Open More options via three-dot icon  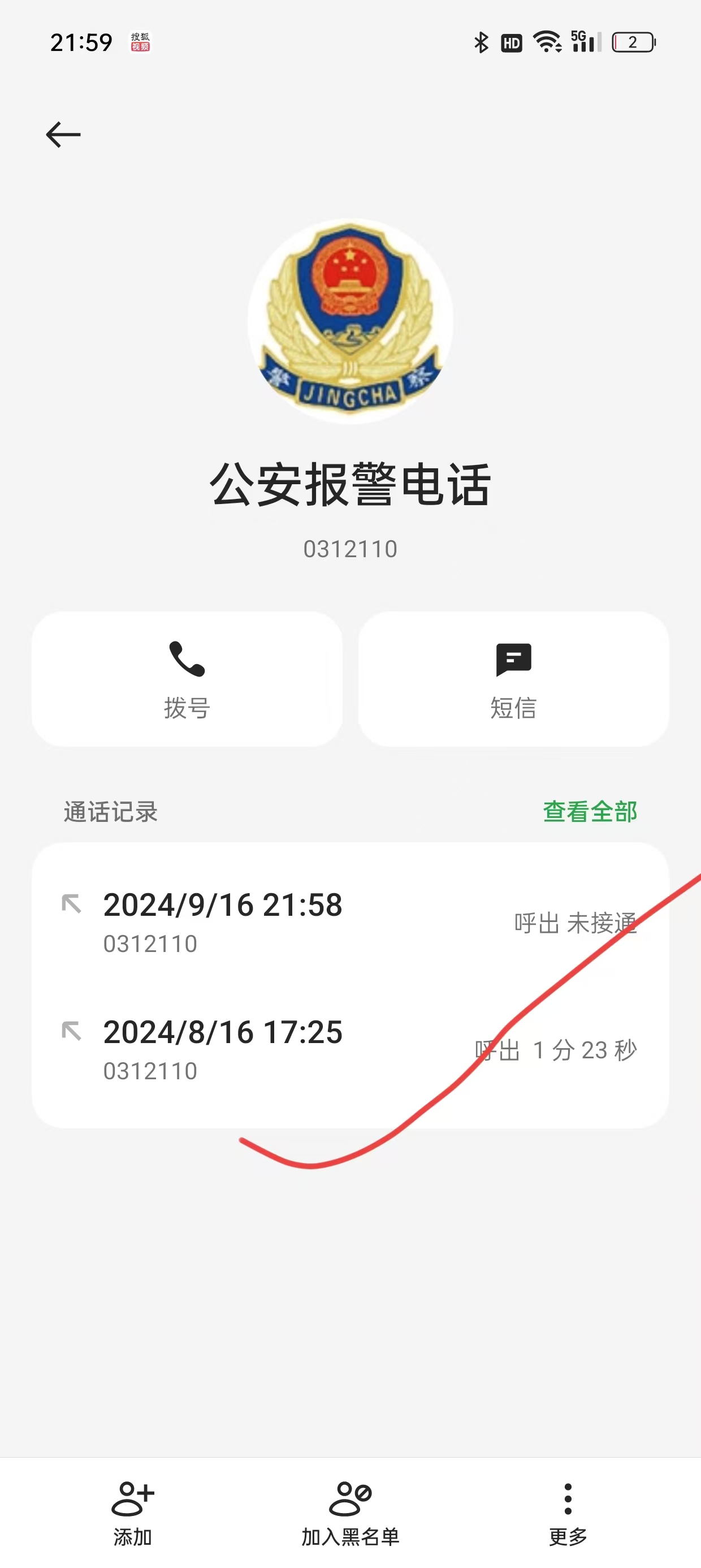click(x=568, y=1502)
